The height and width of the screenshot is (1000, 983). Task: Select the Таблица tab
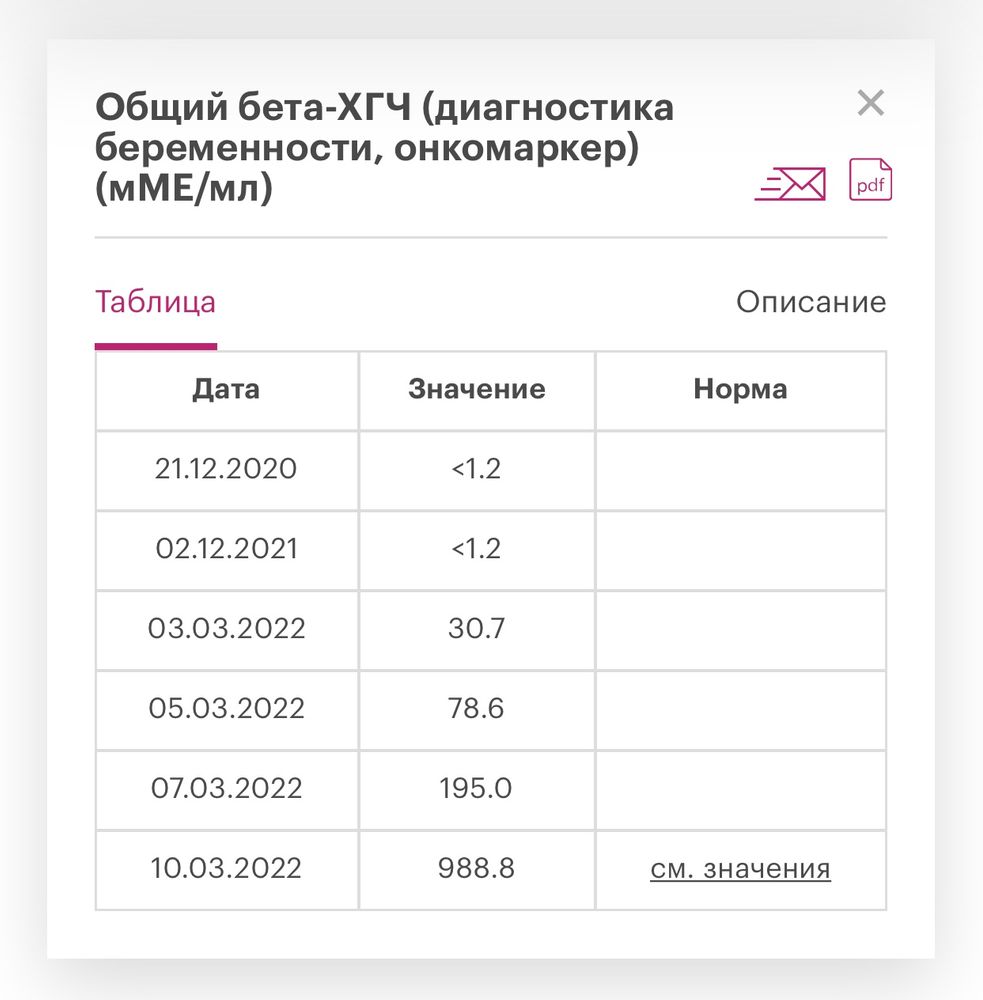[155, 301]
